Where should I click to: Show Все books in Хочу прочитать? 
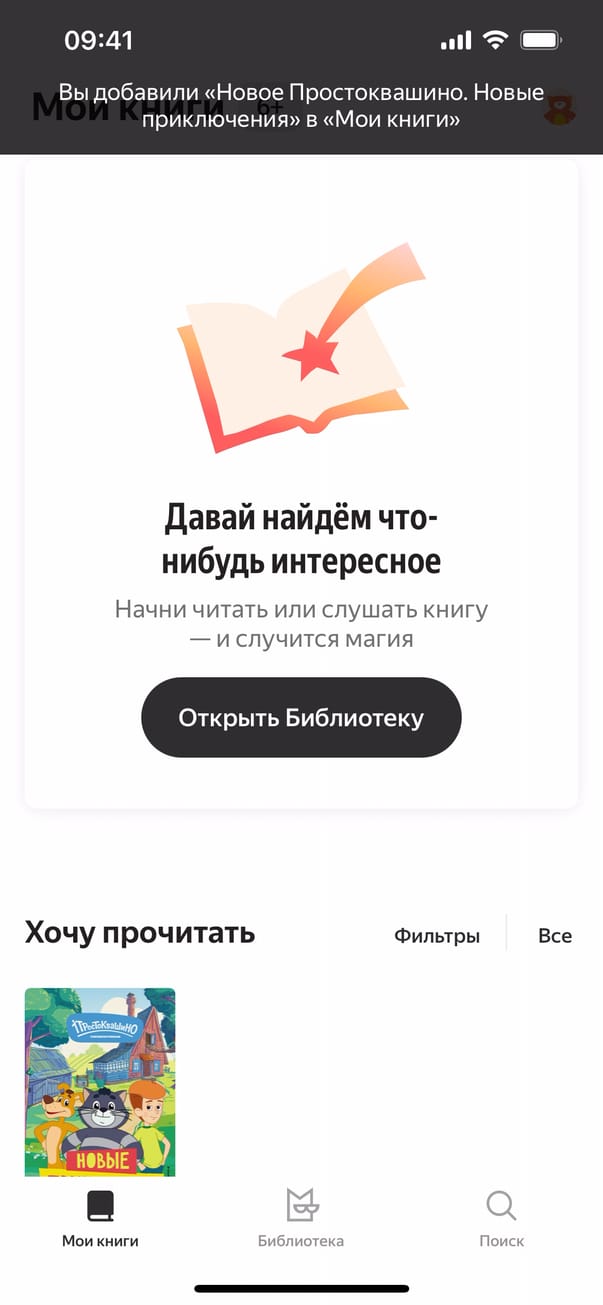(555, 936)
